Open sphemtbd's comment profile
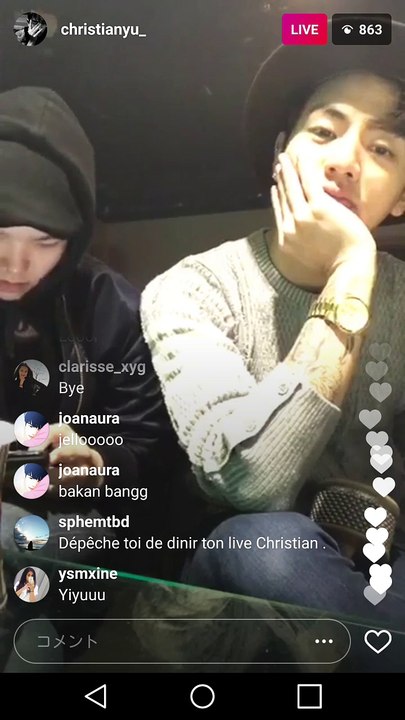Screen dimensions: 405x720 [31, 533]
